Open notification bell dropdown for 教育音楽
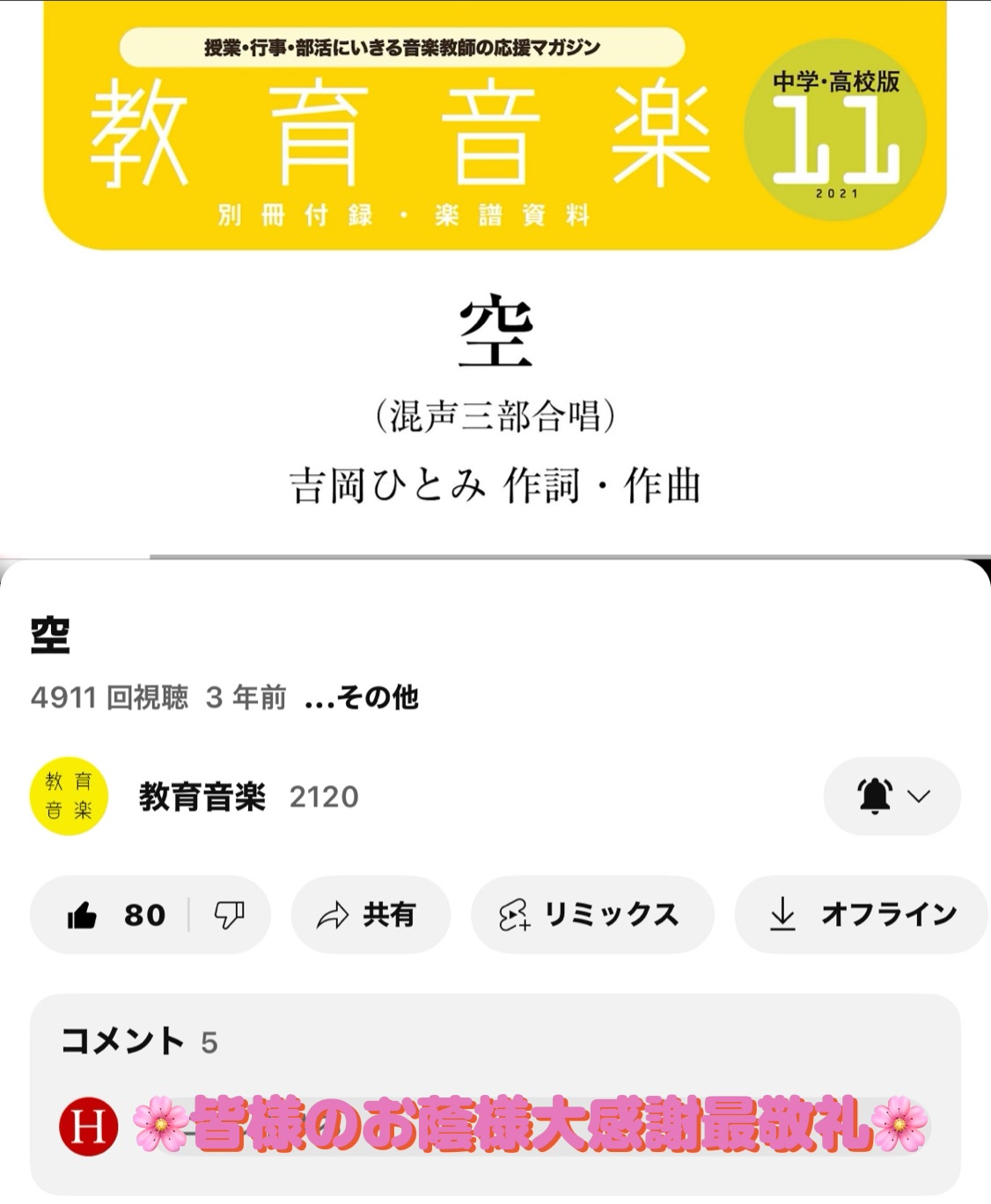Screen dimensions: 991x1204 892,797
